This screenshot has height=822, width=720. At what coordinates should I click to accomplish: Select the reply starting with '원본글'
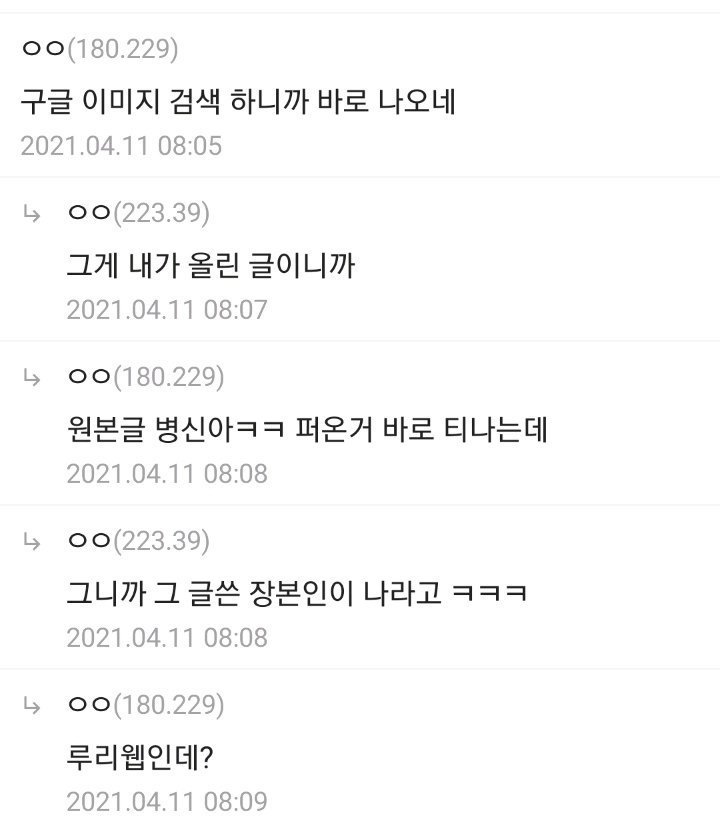coord(305,429)
